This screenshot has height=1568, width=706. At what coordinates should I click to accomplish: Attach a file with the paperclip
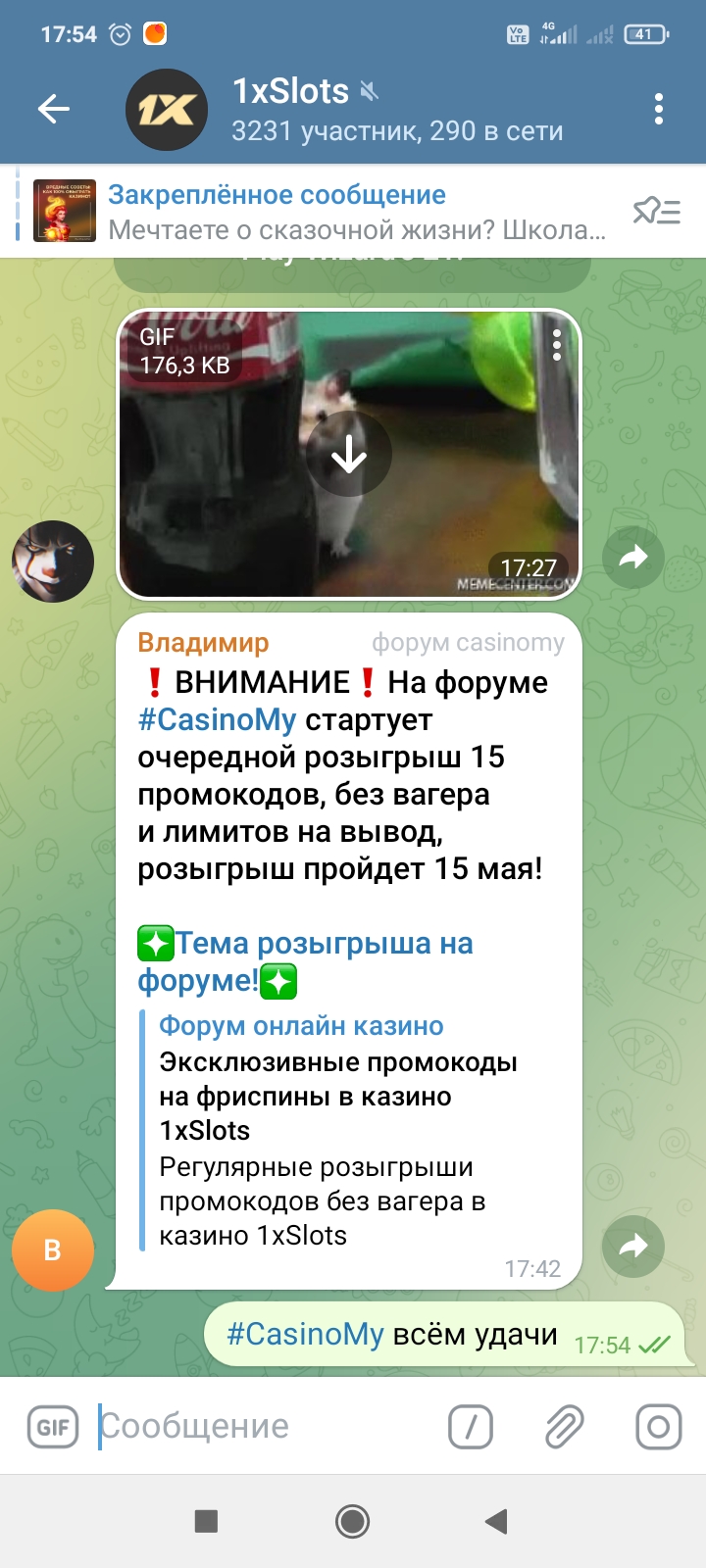tap(565, 1427)
